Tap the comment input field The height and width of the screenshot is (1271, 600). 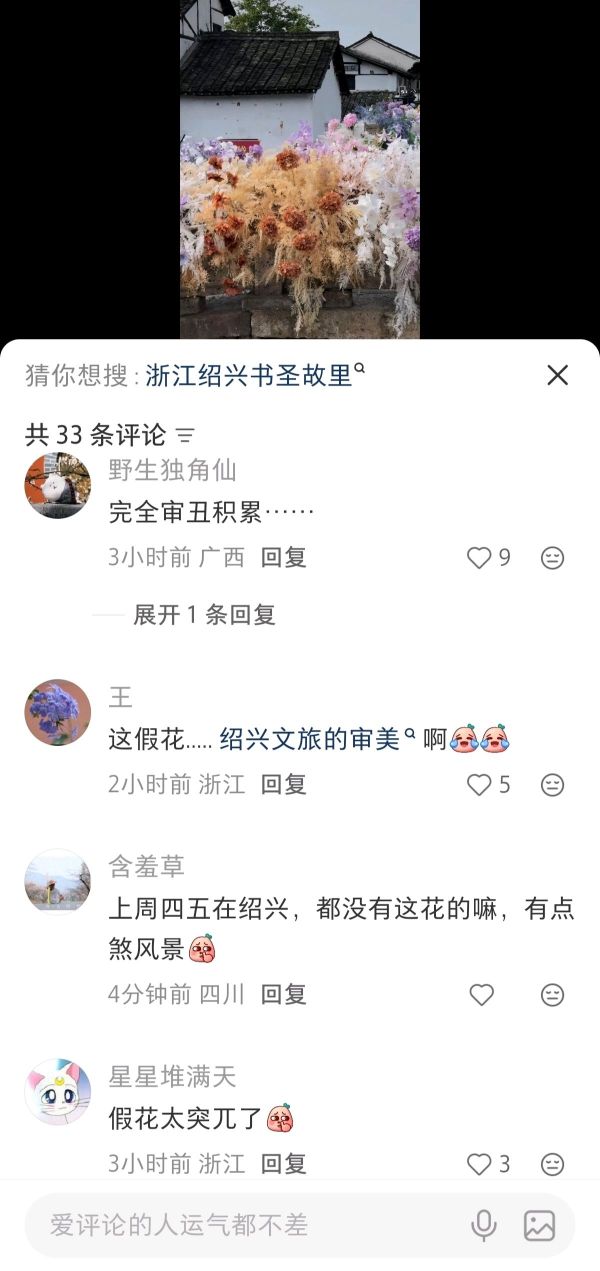pyautogui.click(x=250, y=1225)
